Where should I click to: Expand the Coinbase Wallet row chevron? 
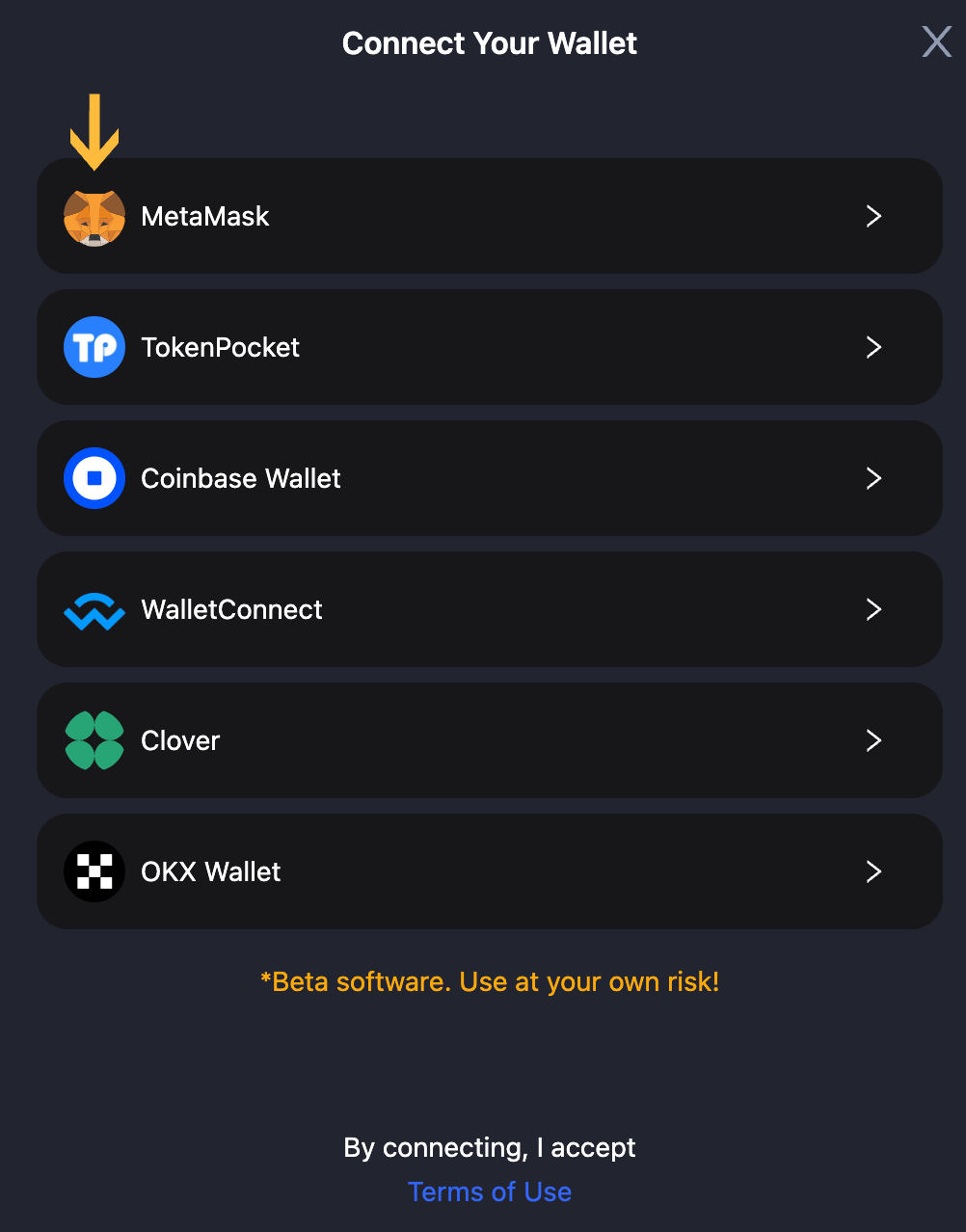[873, 478]
